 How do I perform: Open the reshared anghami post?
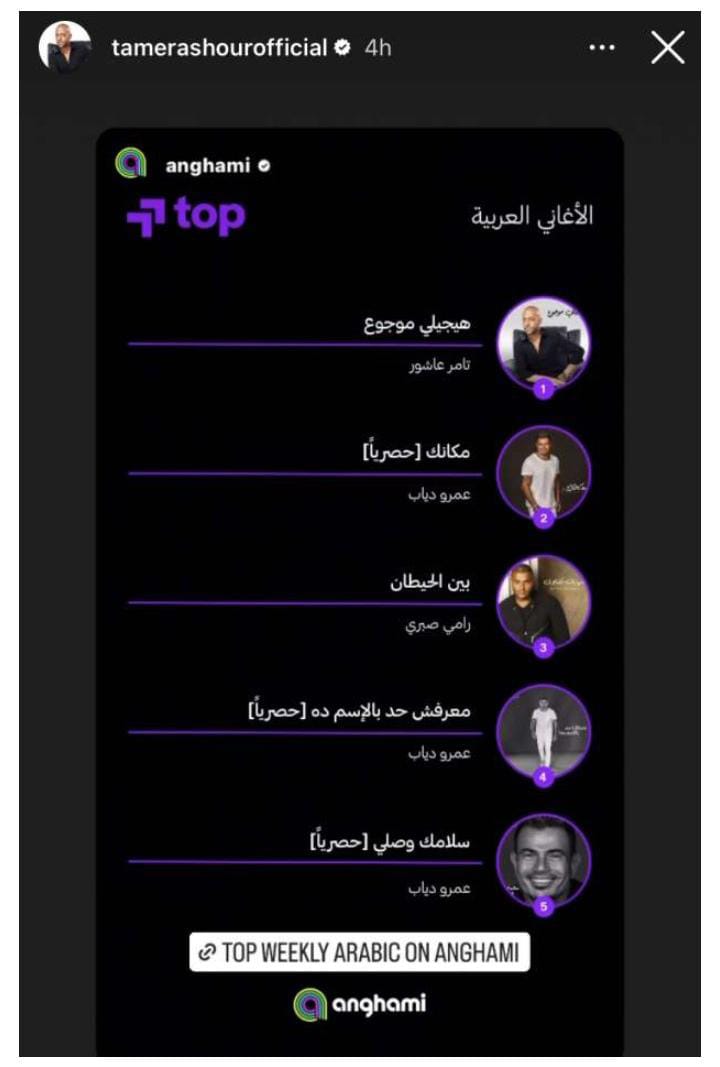click(359, 560)
